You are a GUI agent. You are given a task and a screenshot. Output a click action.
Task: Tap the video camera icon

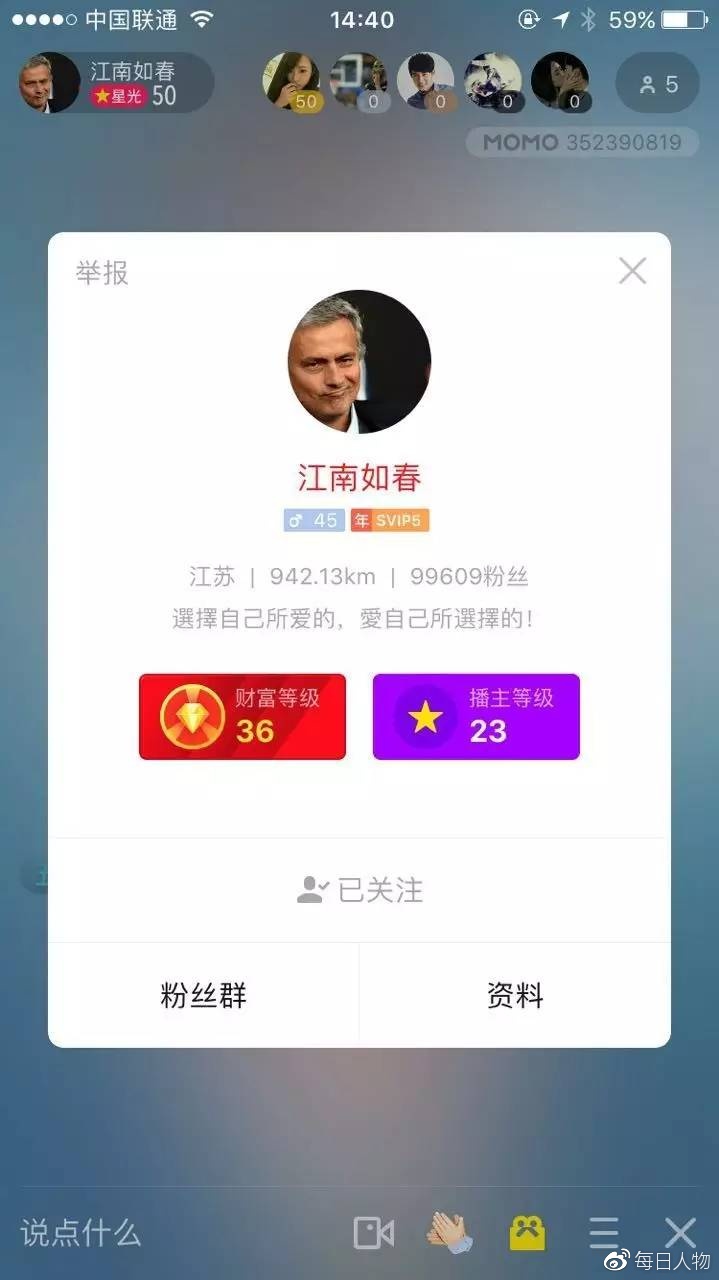373,1233
